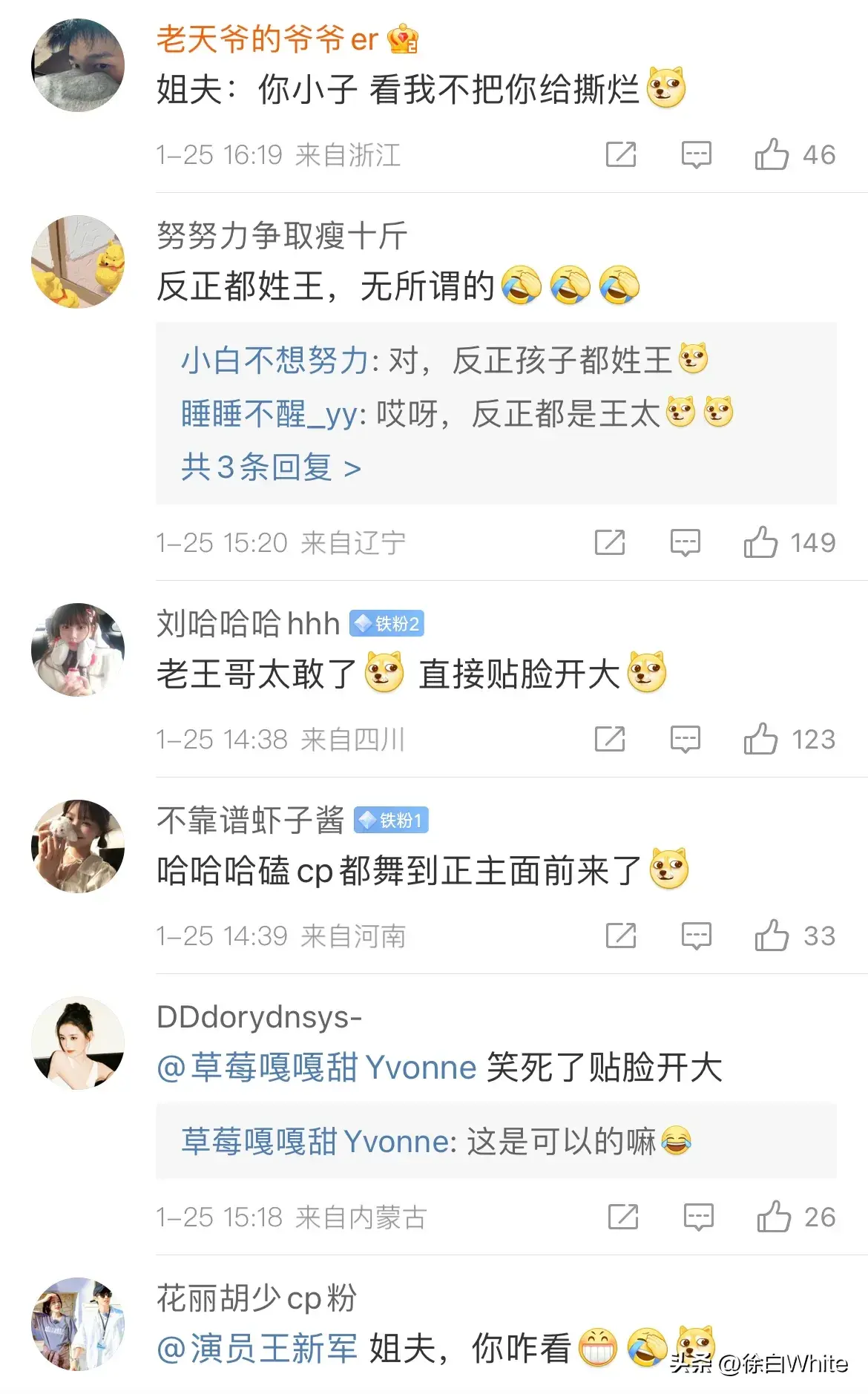Click 小白不想努力 username in the reply box

click(274, 361)
